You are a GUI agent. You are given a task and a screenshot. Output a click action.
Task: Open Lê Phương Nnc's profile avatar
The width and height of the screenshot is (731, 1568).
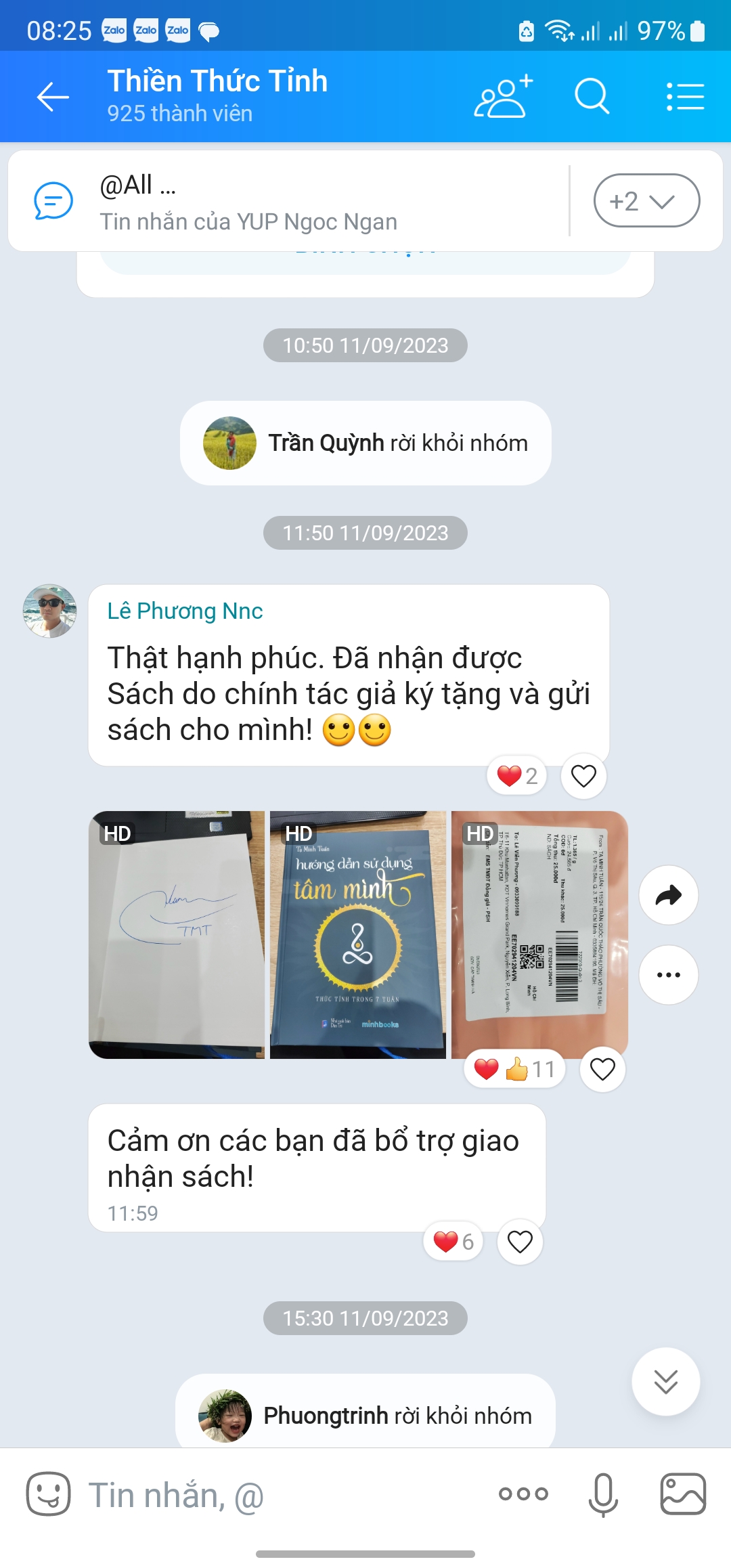coord(50,611)
